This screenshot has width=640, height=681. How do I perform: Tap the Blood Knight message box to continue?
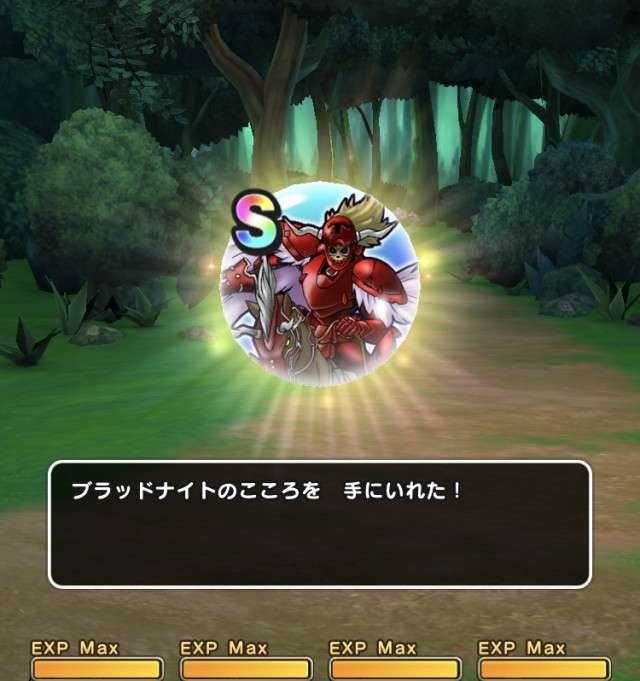pyautogui.click(x=319, y=524)
